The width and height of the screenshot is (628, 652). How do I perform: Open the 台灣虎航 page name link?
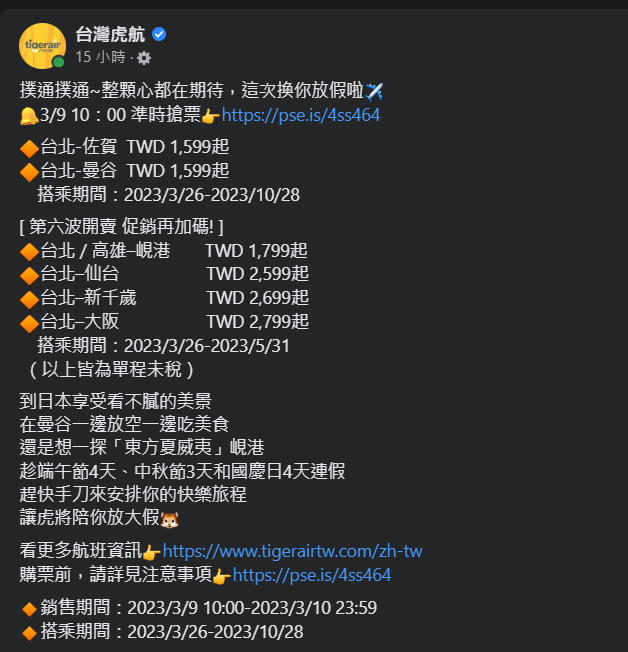click(x=110, y=35)
